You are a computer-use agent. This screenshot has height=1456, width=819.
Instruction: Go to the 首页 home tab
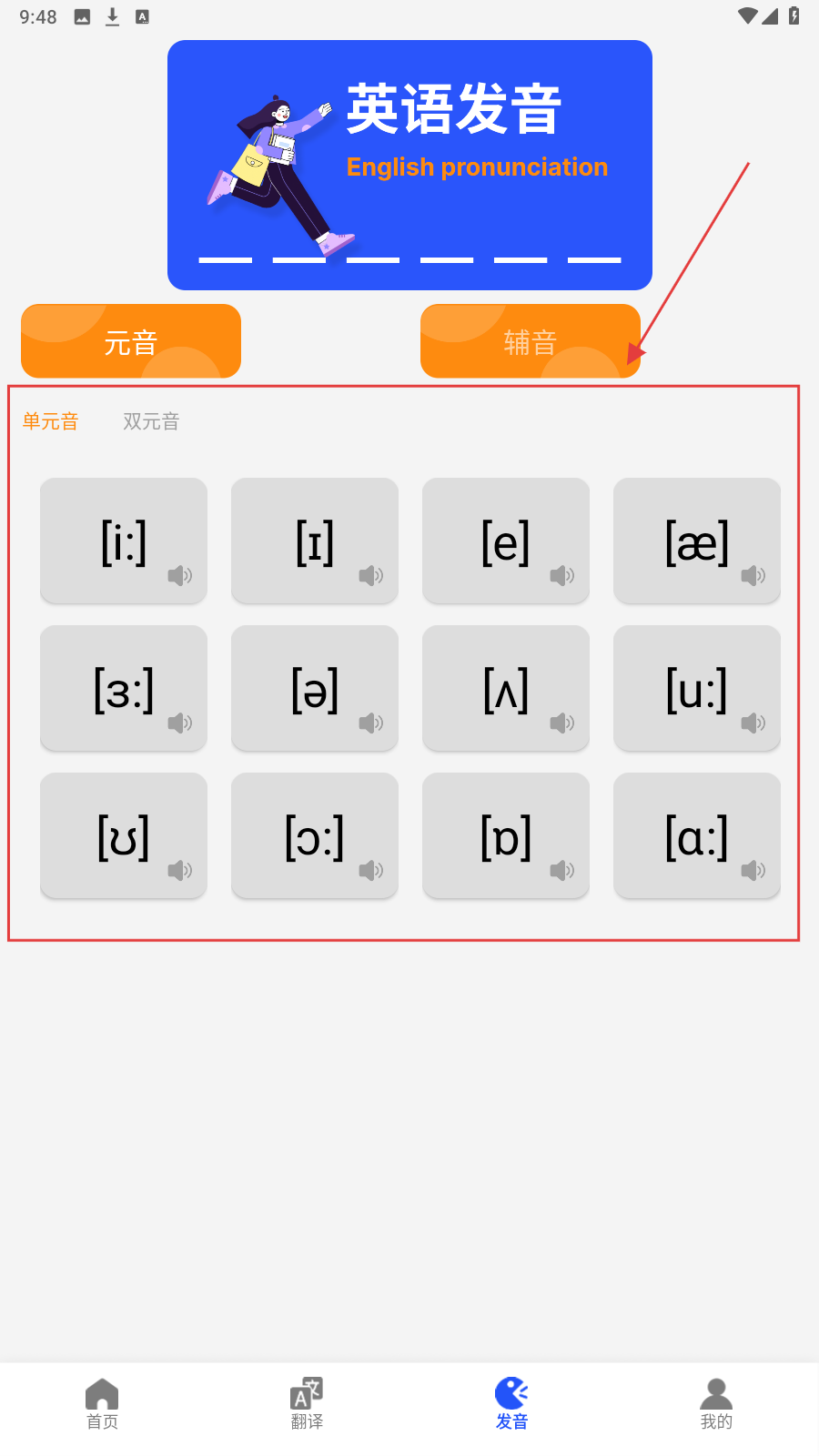coord(102,1404)
